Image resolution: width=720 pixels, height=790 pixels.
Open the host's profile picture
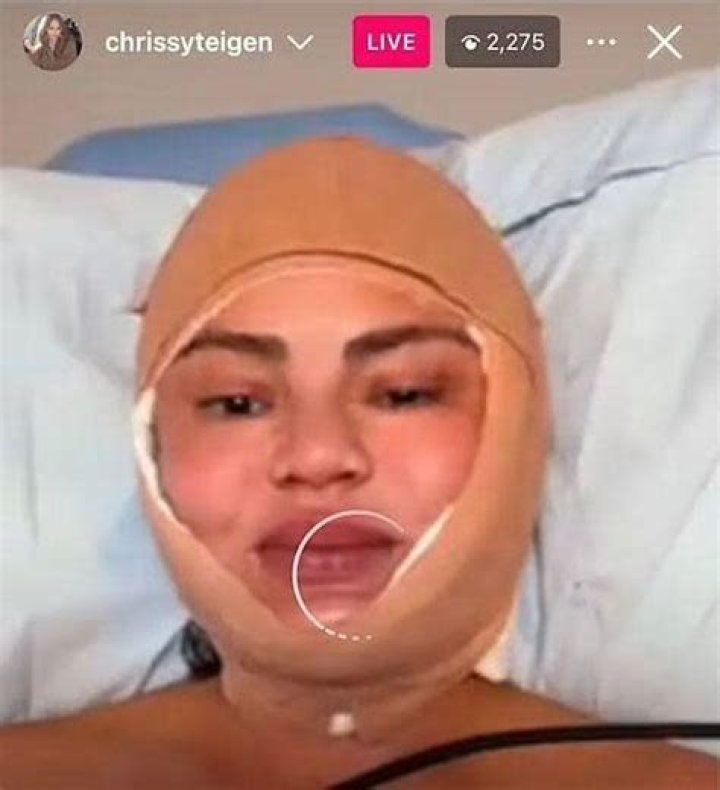tap(52, 42)
